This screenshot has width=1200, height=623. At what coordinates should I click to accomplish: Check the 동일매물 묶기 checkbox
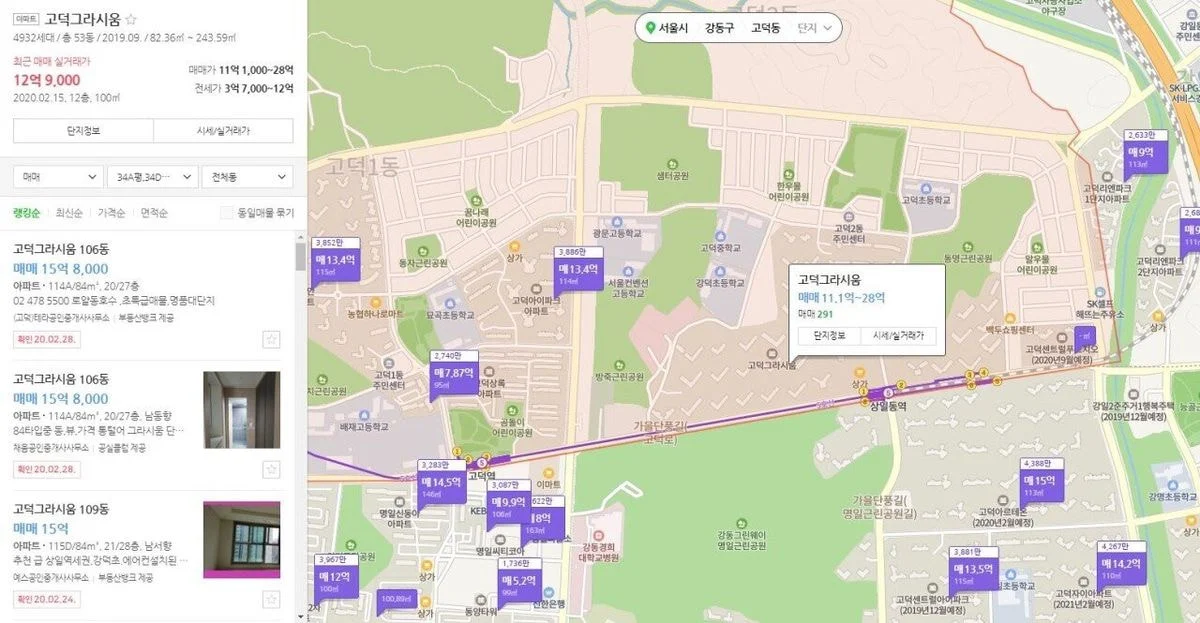tap(226, 213)
